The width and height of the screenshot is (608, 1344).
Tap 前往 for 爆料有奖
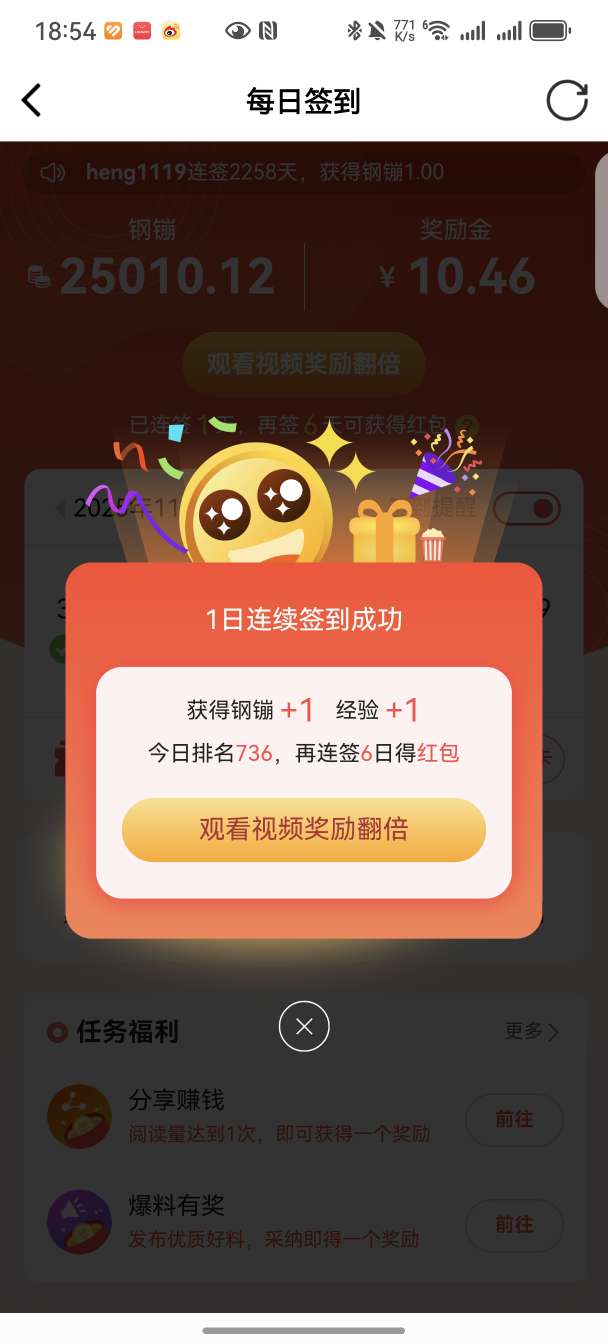coord(514,1224)
